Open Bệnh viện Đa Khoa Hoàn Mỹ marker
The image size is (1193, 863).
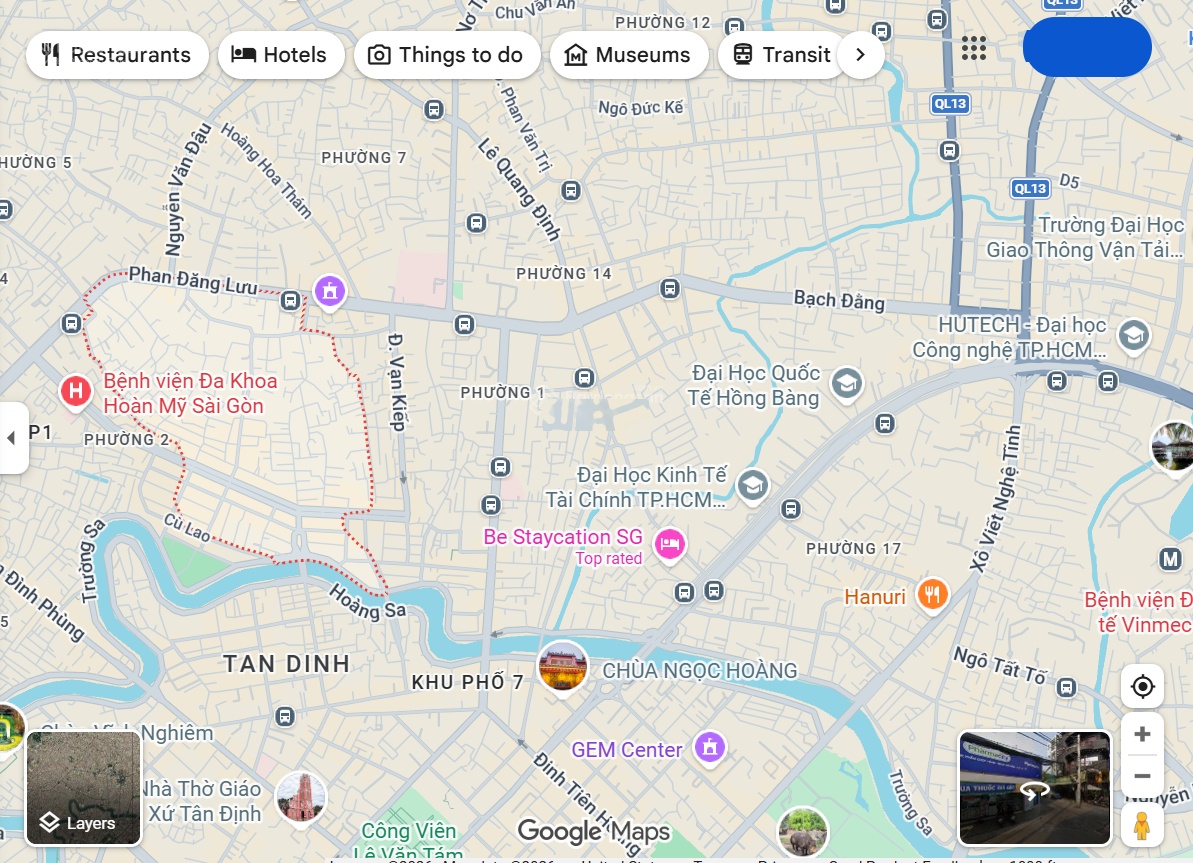pos(75,392)
